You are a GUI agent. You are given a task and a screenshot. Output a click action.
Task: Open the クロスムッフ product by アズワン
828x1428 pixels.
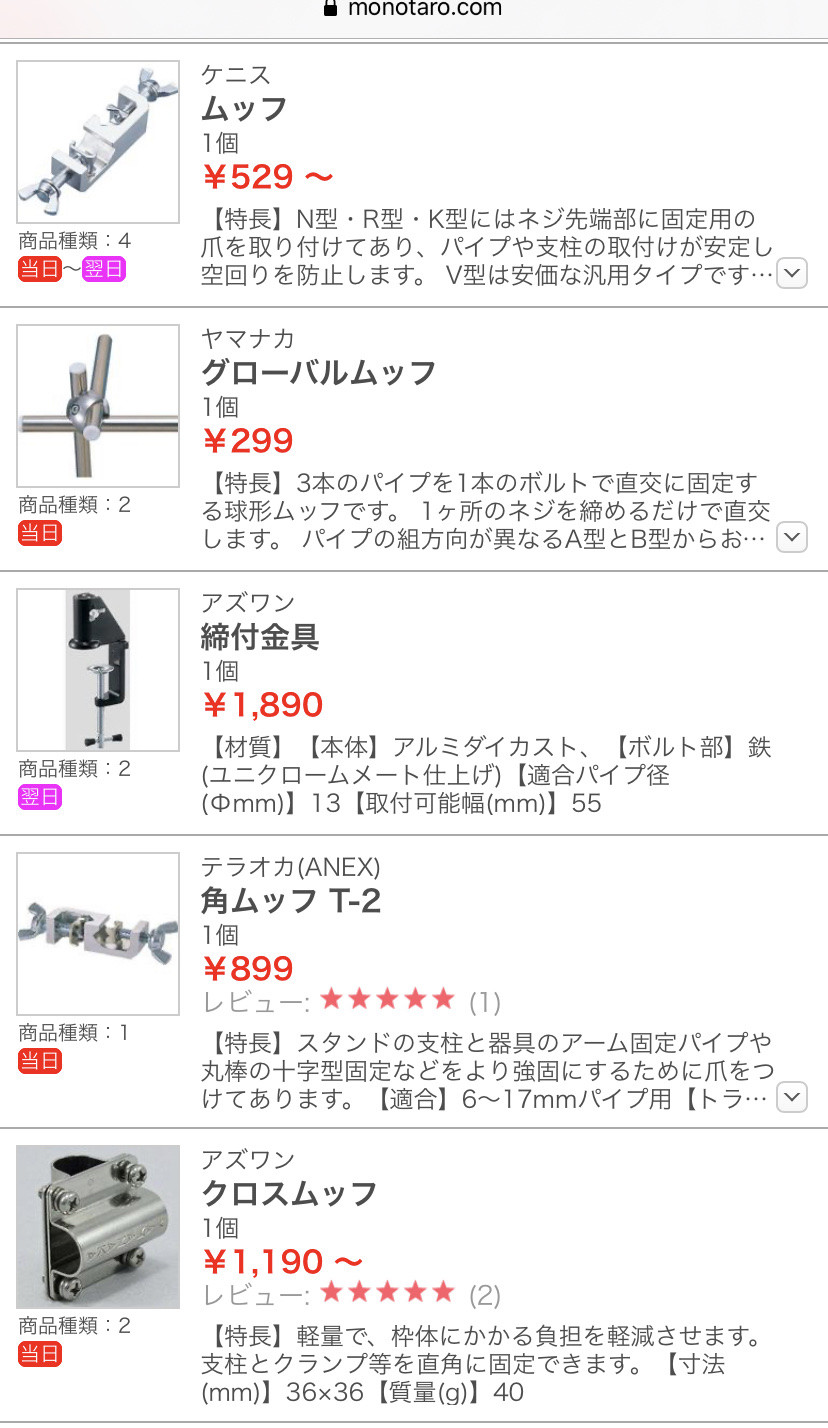289,1193
